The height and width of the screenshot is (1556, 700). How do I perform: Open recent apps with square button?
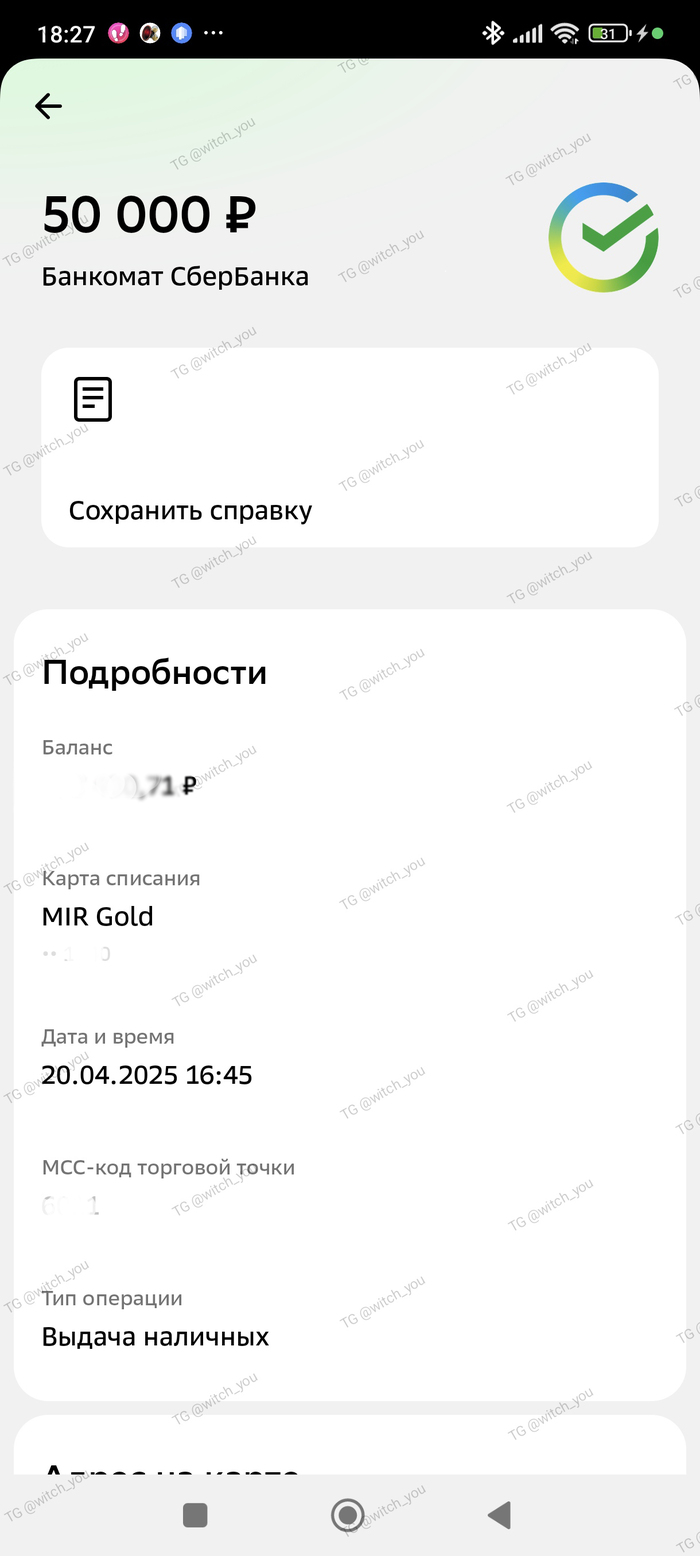click(195, 1515)
